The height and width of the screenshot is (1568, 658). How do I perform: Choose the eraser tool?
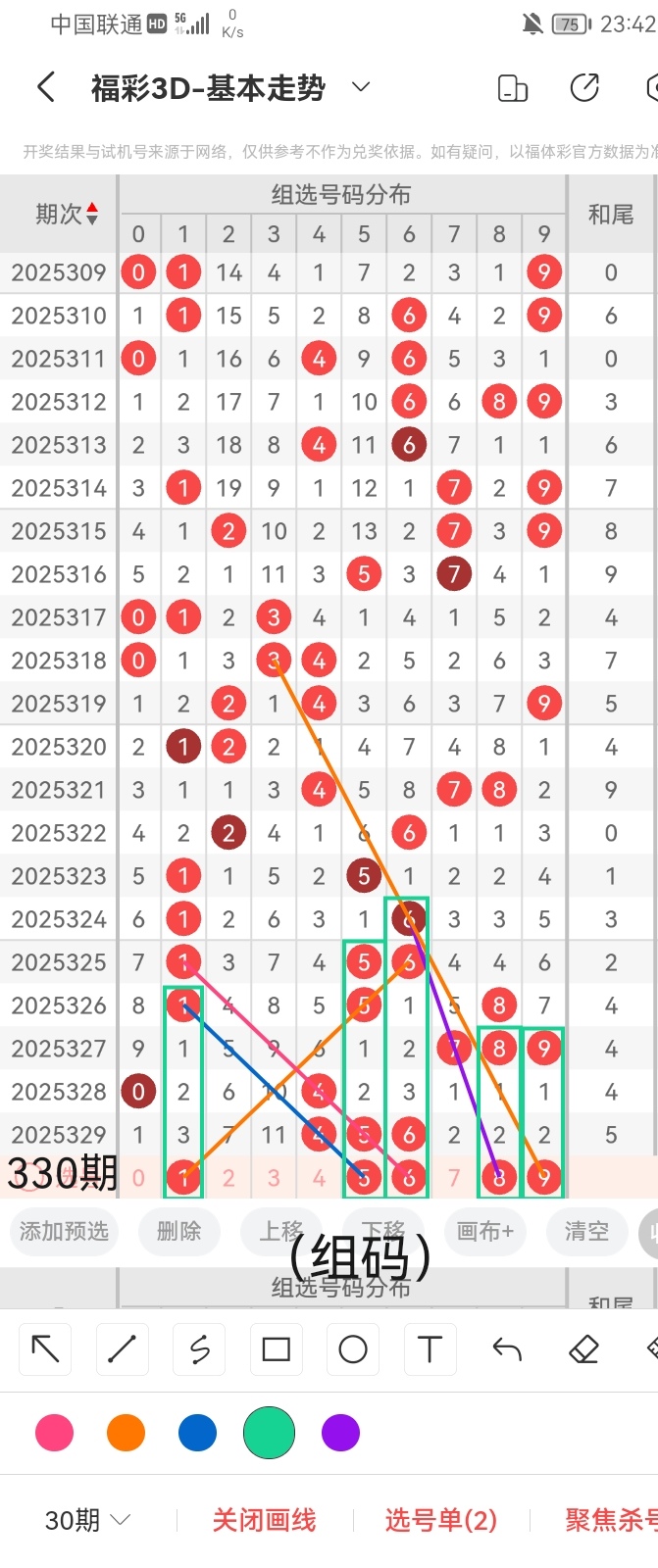(583, 1349)
